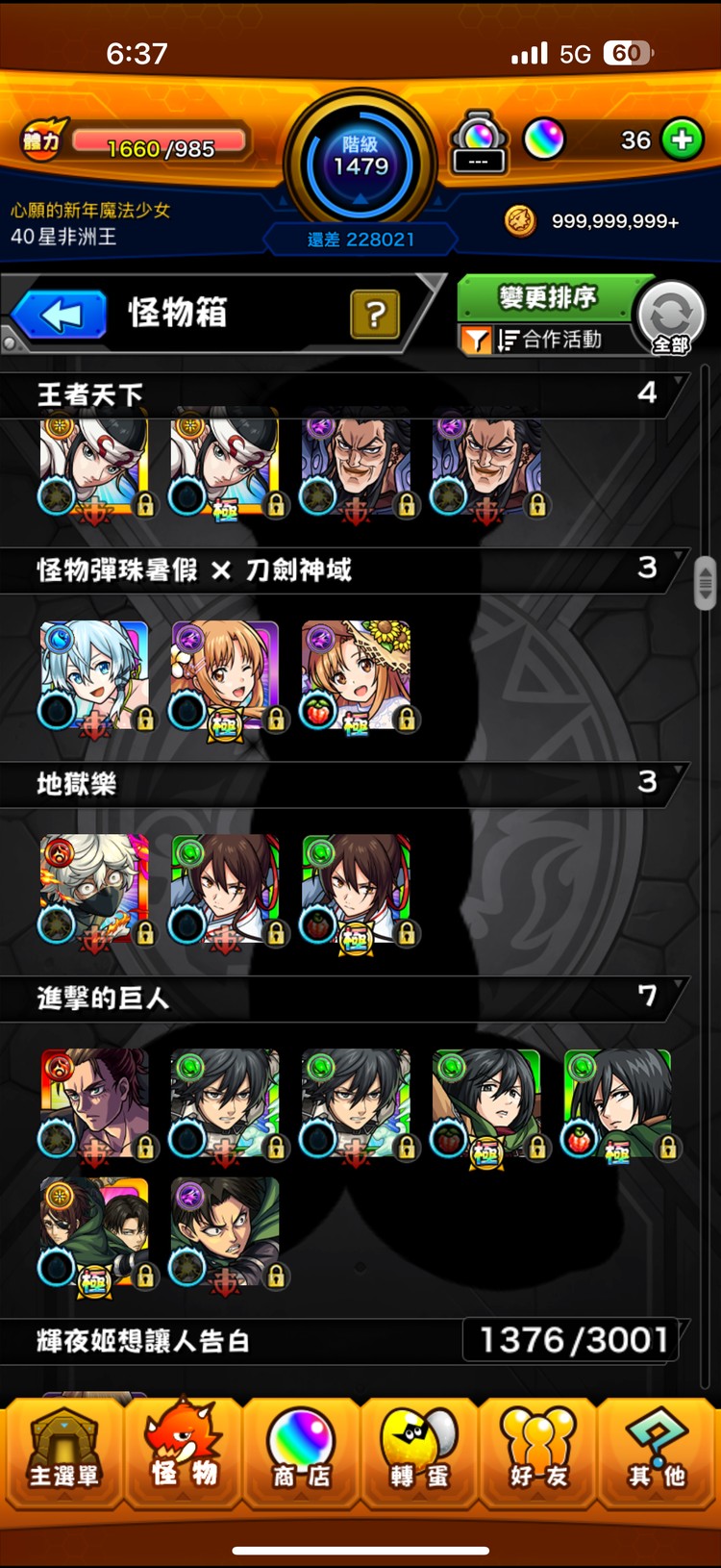Tap the circular 全部 refresh icon
Screen dimensions: 721x1568
(x=670, y=315)
